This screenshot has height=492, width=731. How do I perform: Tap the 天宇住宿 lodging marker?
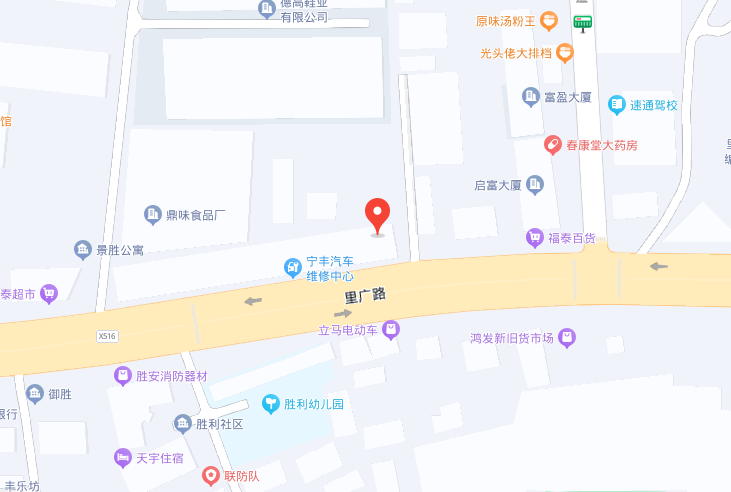[122, 458]
